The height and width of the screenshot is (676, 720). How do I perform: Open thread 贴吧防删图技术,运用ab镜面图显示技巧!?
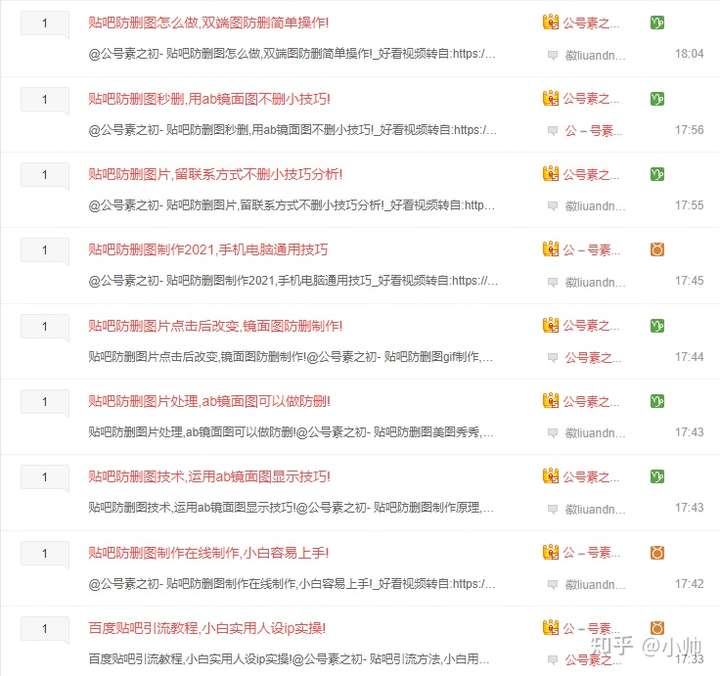209,476
